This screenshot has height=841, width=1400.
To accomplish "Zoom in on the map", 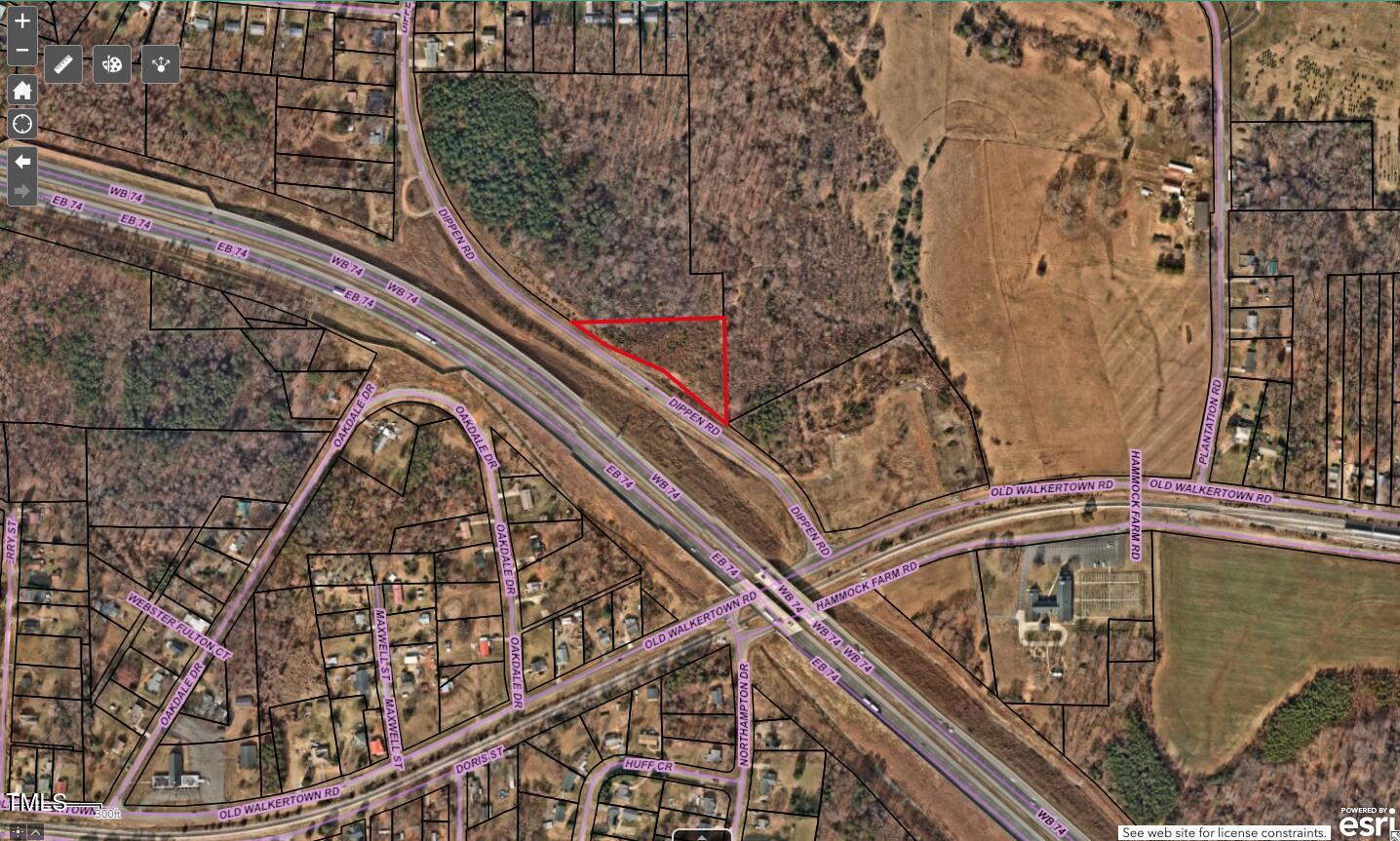I will pyautogui.click(x=21, y=20).
